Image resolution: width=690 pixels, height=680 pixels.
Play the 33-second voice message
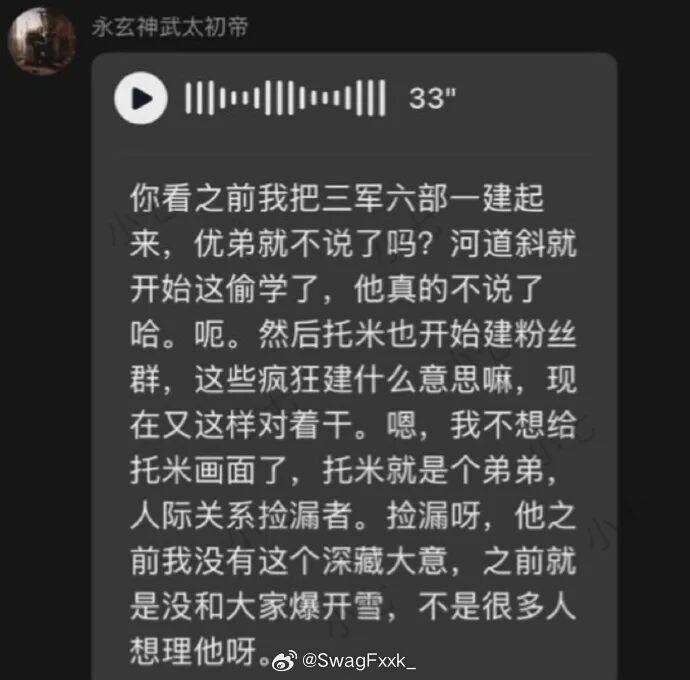click(141, 98)
